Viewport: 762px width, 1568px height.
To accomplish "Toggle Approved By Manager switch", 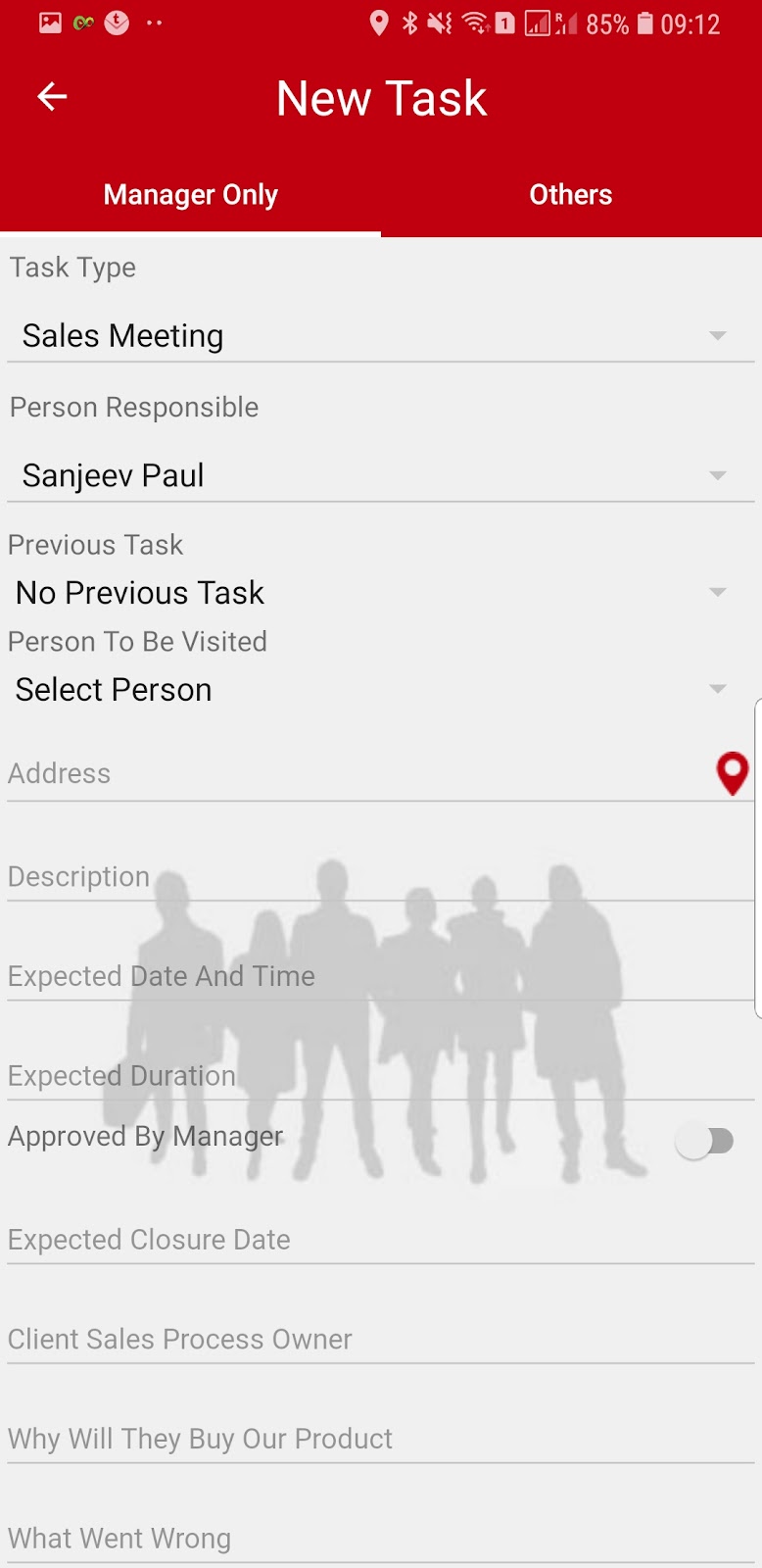I will [705, 1141].
